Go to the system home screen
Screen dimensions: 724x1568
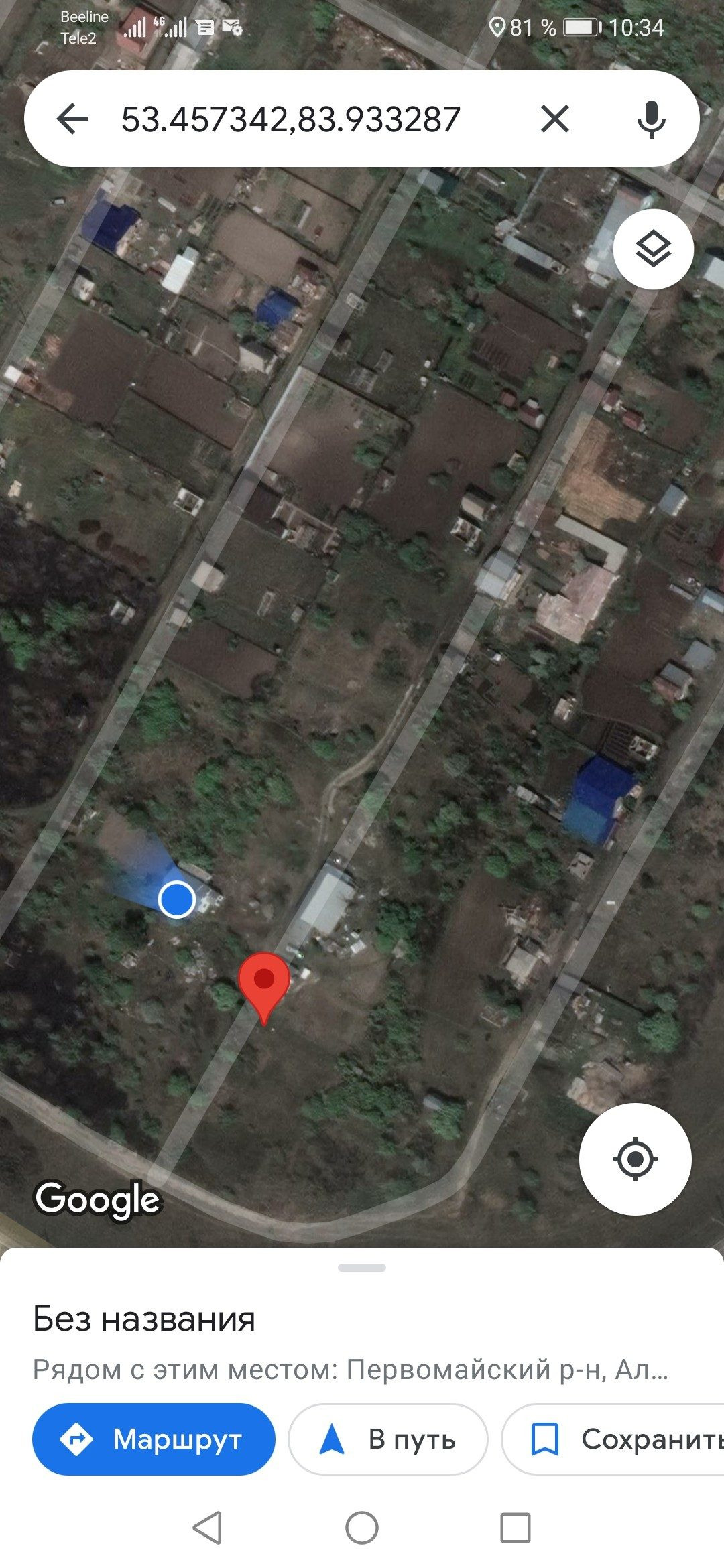click(362, 1528)
